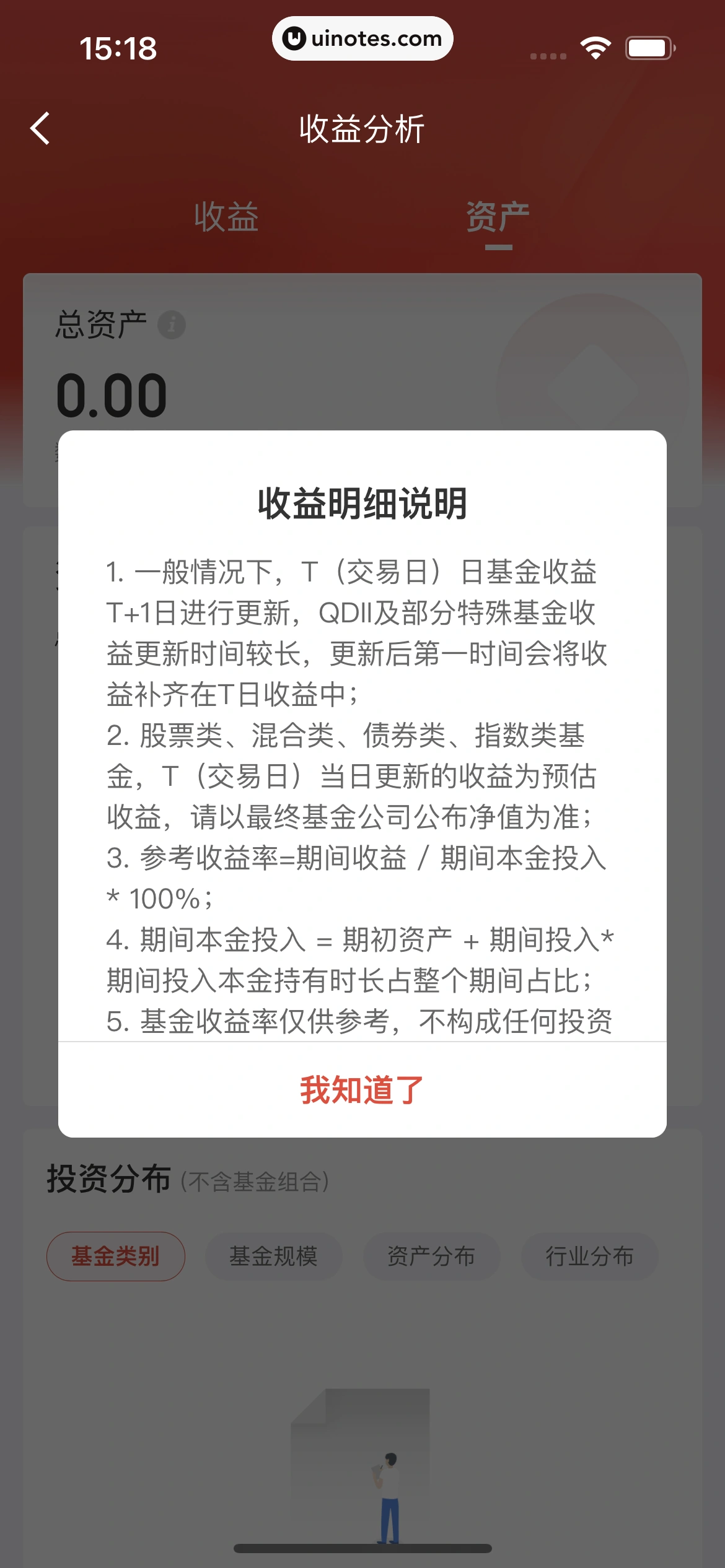The image size is (725, 1568).
Task: Show the 资产分布 chip view
Action: point(431,1257)
